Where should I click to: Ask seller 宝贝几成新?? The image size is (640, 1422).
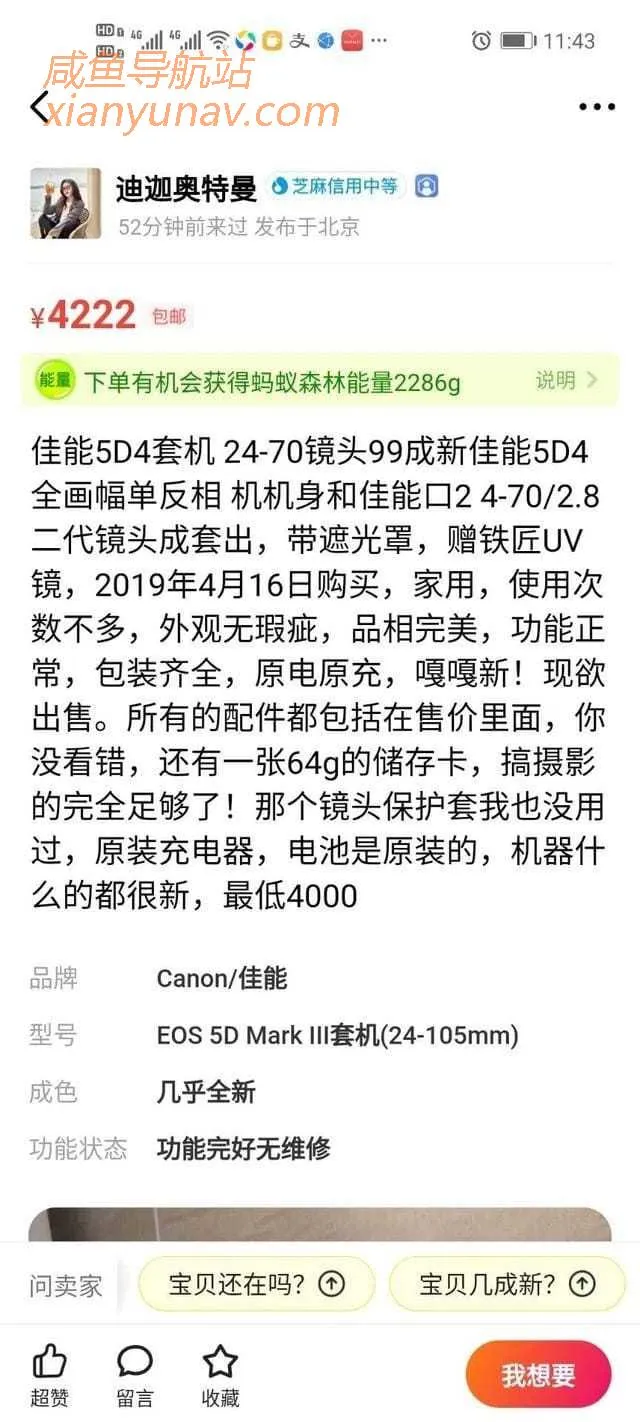pos(506,1284)
